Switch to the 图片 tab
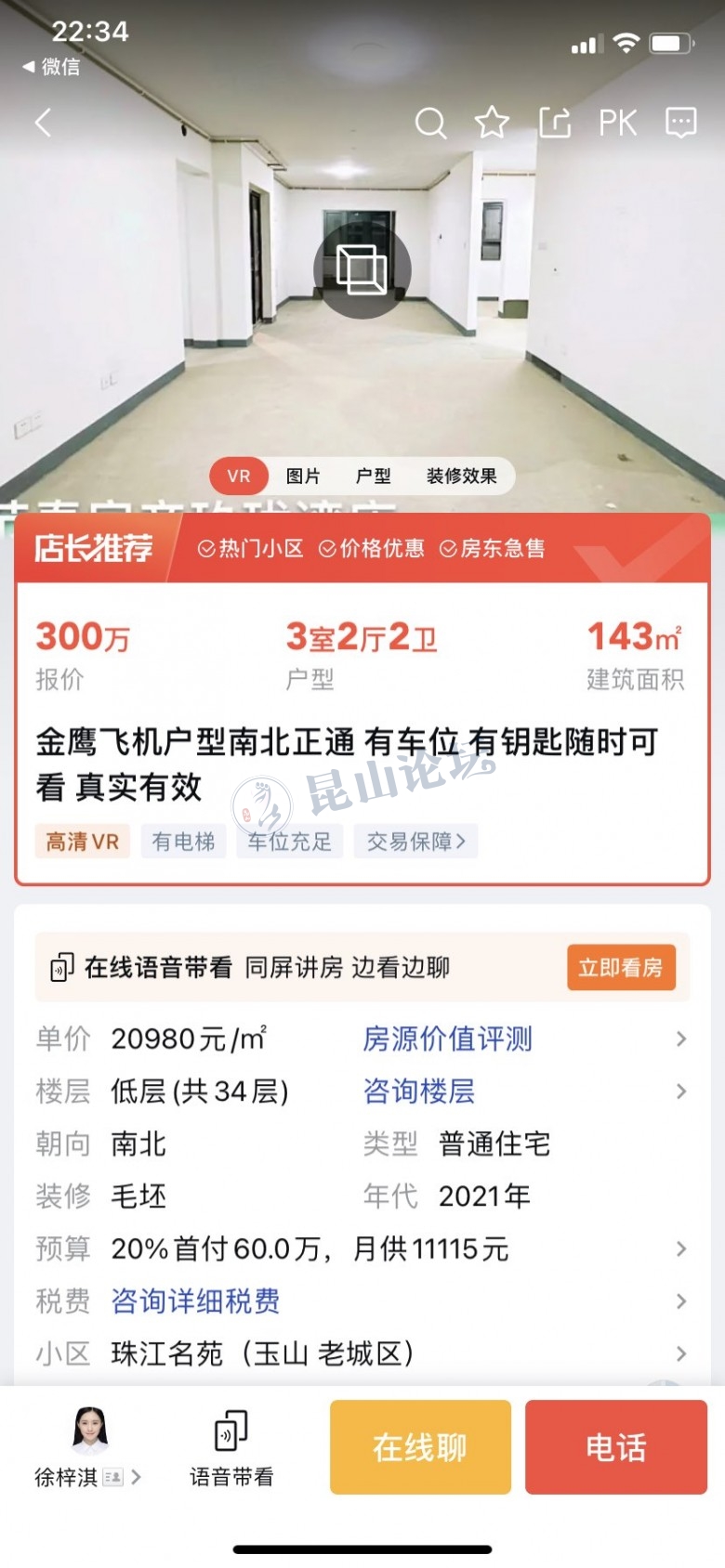Image resolution: width=725 pixels, height=1568 pixels. click(303, 477)
